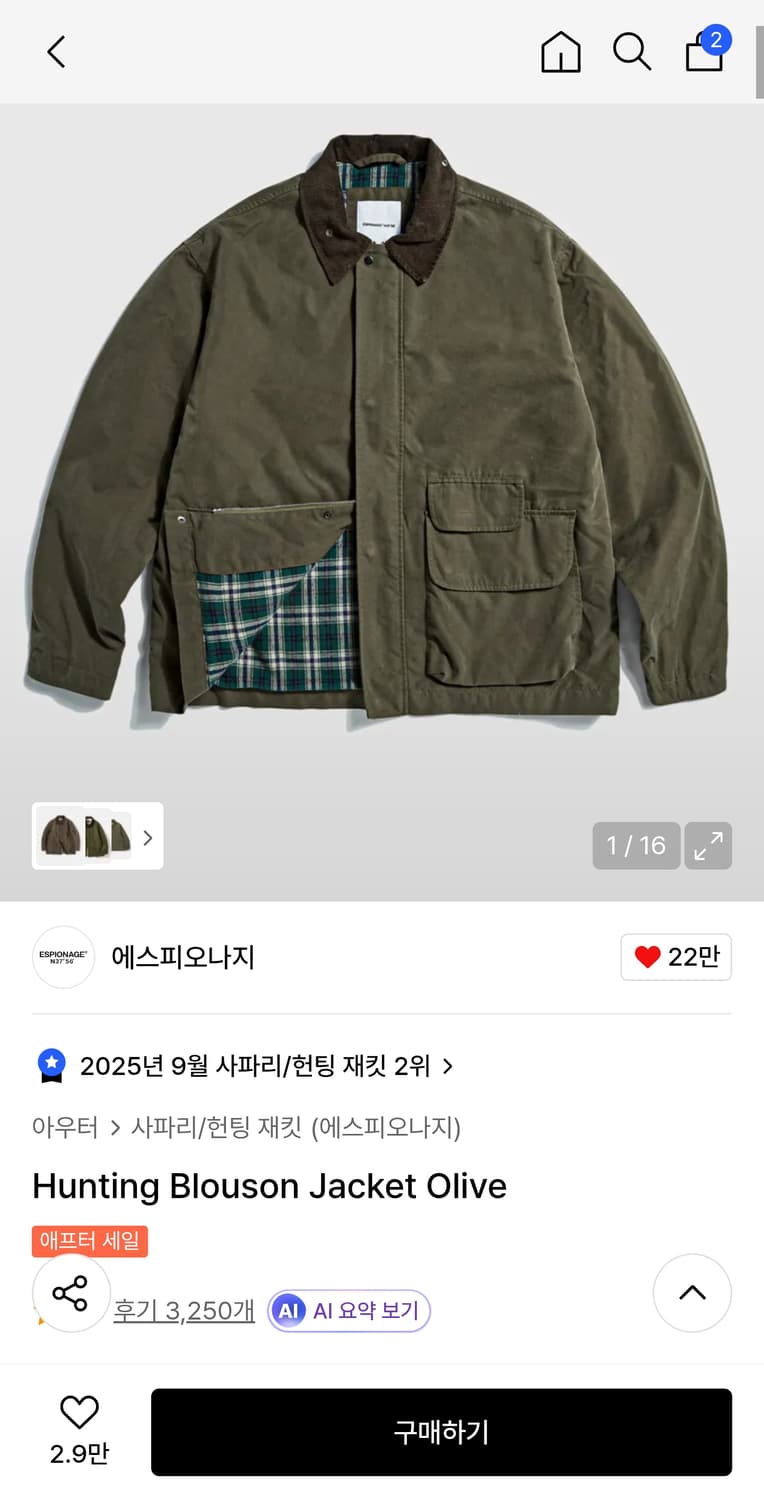The image size is (764, 1500).
Task: Open the share icon
Action: pyautogui.click(x=70, y=1293)
